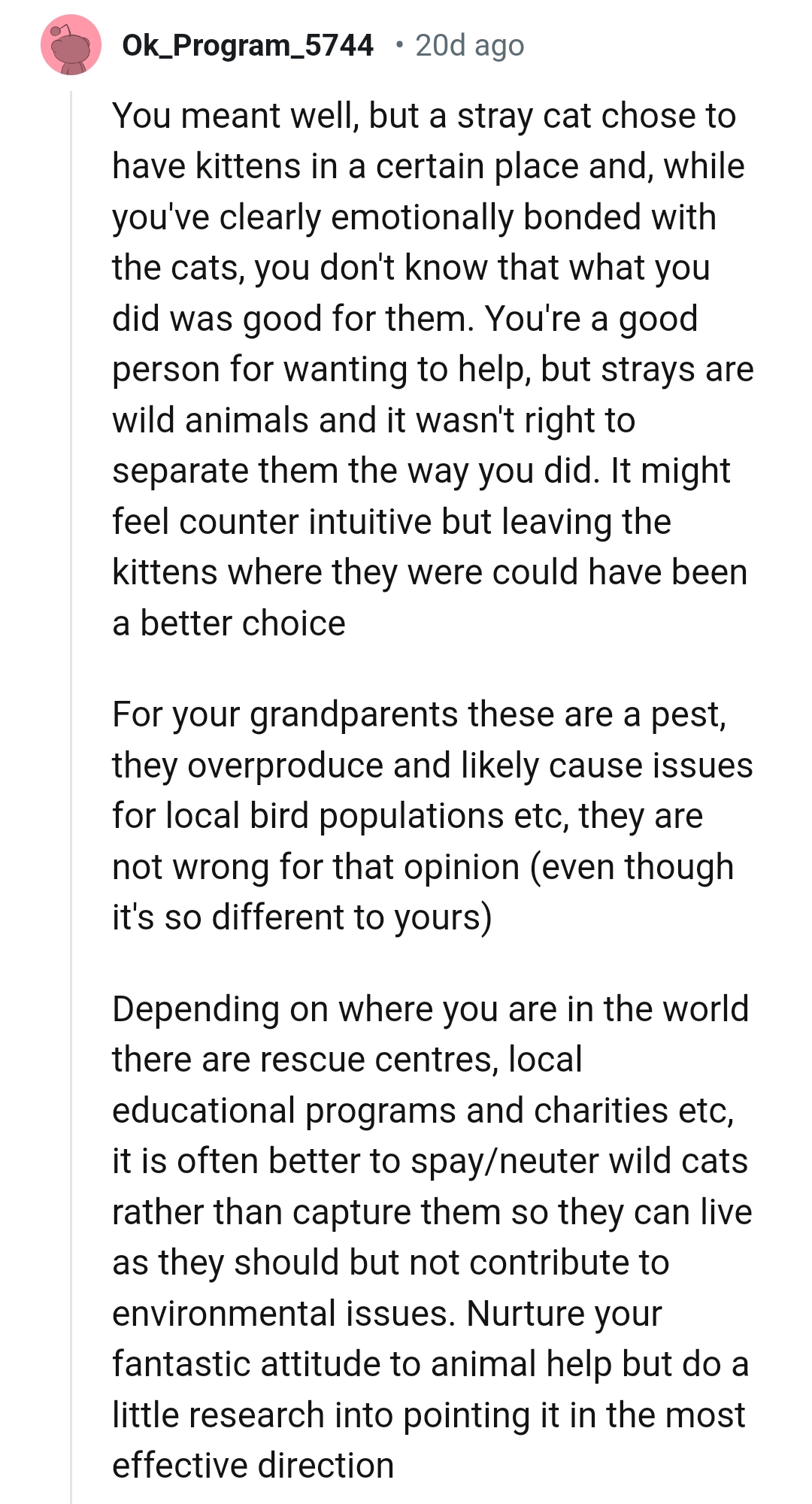Tap the username Ok_Program_5744
Viewport: 812px width, 1504px height.
247,45
